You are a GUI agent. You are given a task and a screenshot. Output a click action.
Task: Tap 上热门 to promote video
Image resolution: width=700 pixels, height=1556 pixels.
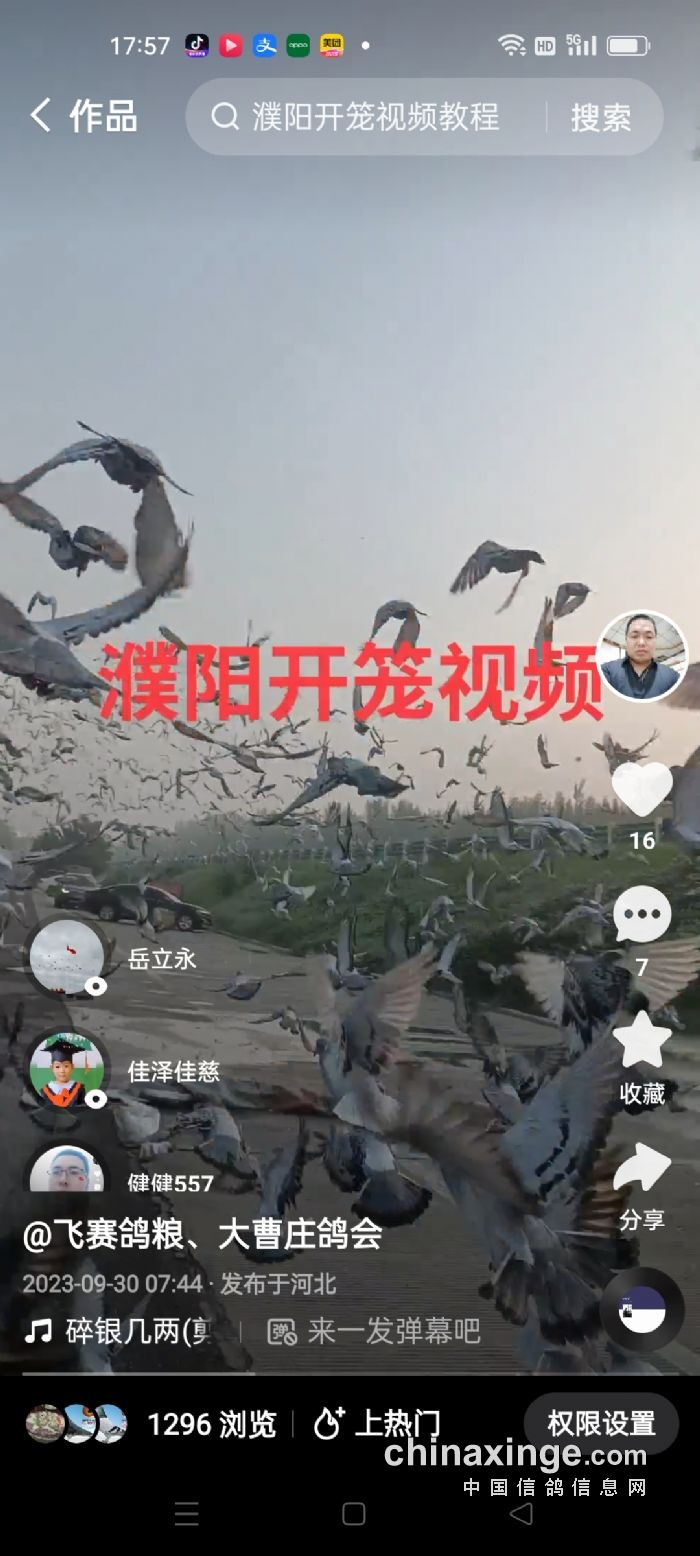(x=378, y=1424)
